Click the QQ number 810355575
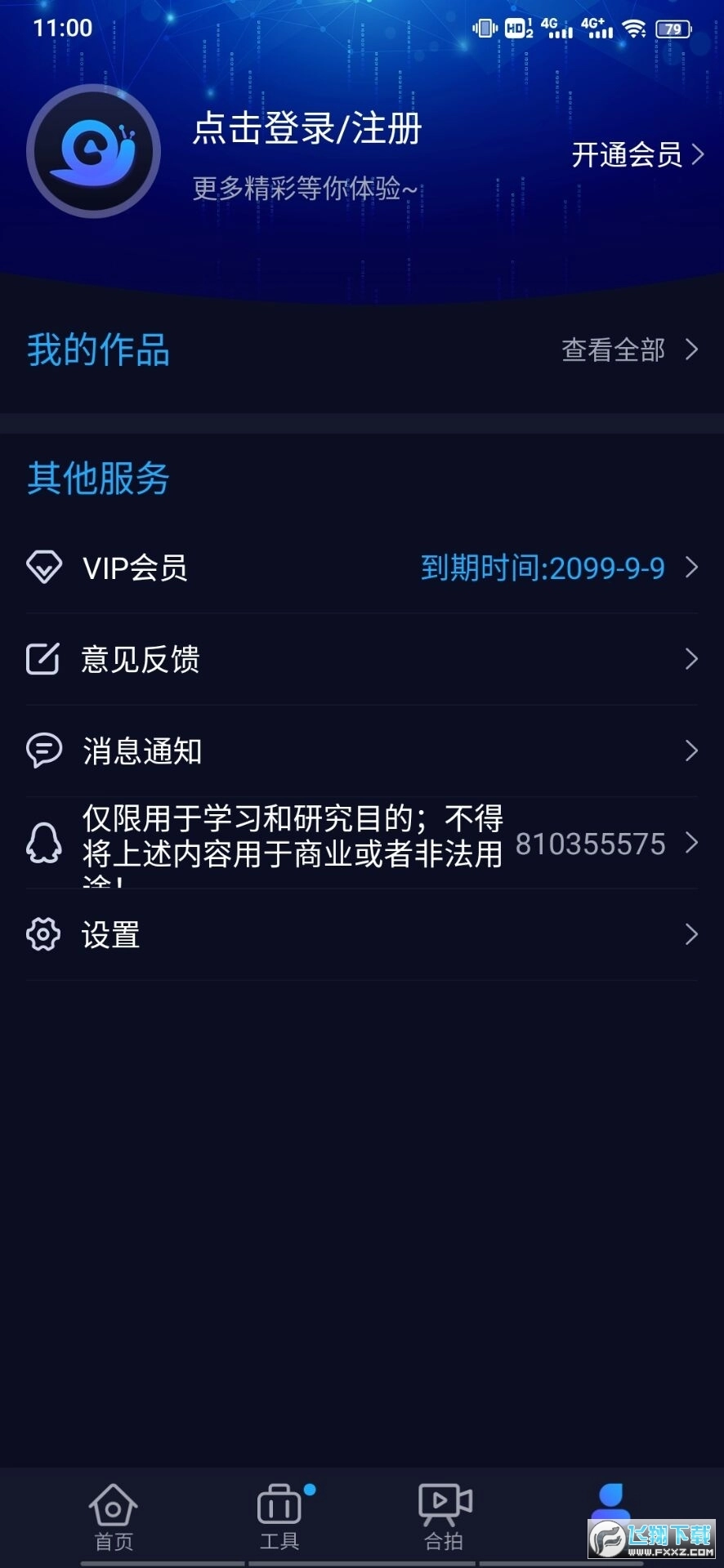The height and width of the screenshot is (1568, 724). coord(591,844)
